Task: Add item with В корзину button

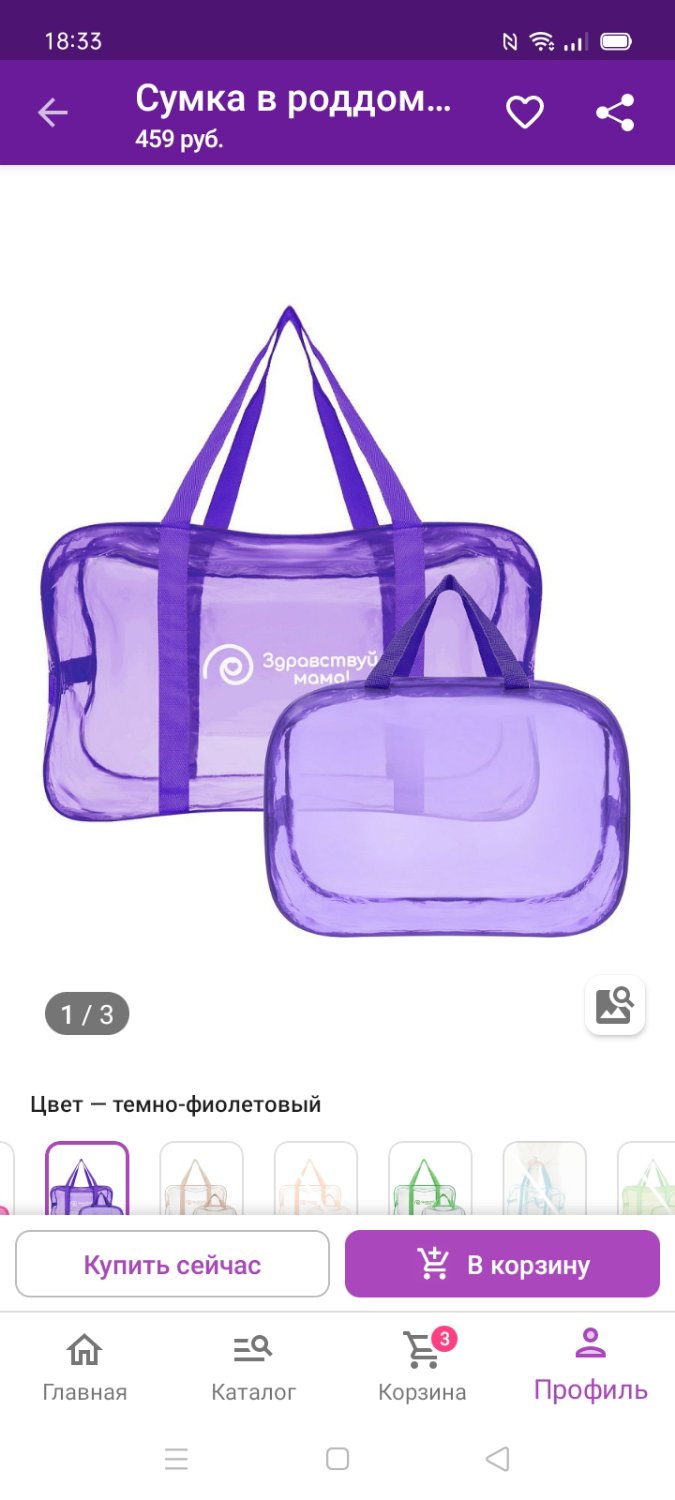Action: [502, 1264]
